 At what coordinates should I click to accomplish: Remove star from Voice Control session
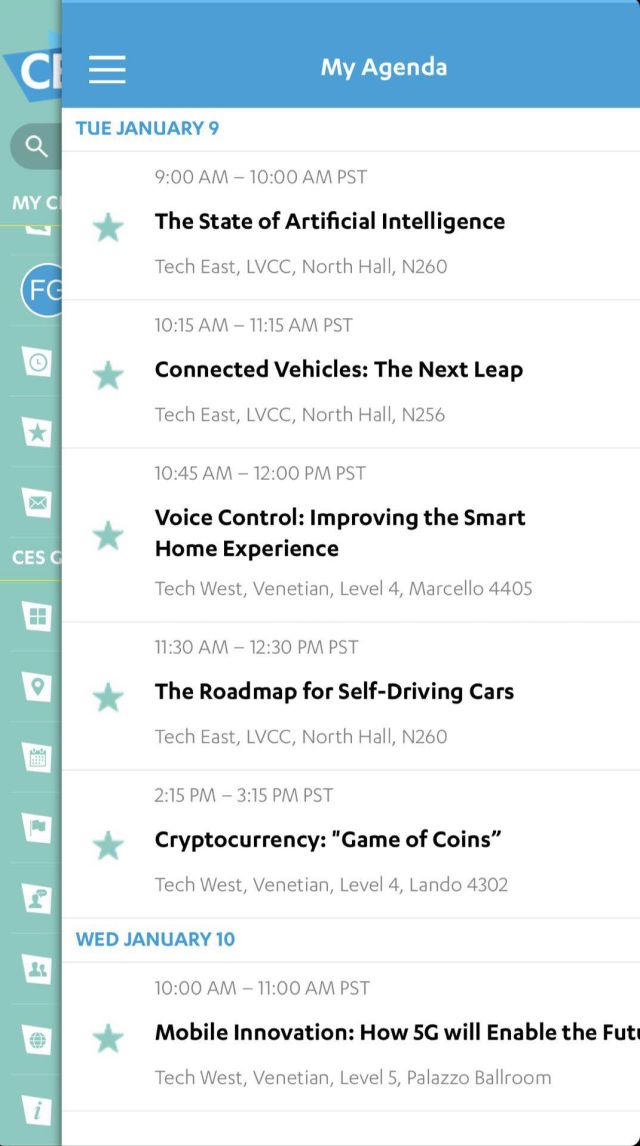tap(108, 535)
